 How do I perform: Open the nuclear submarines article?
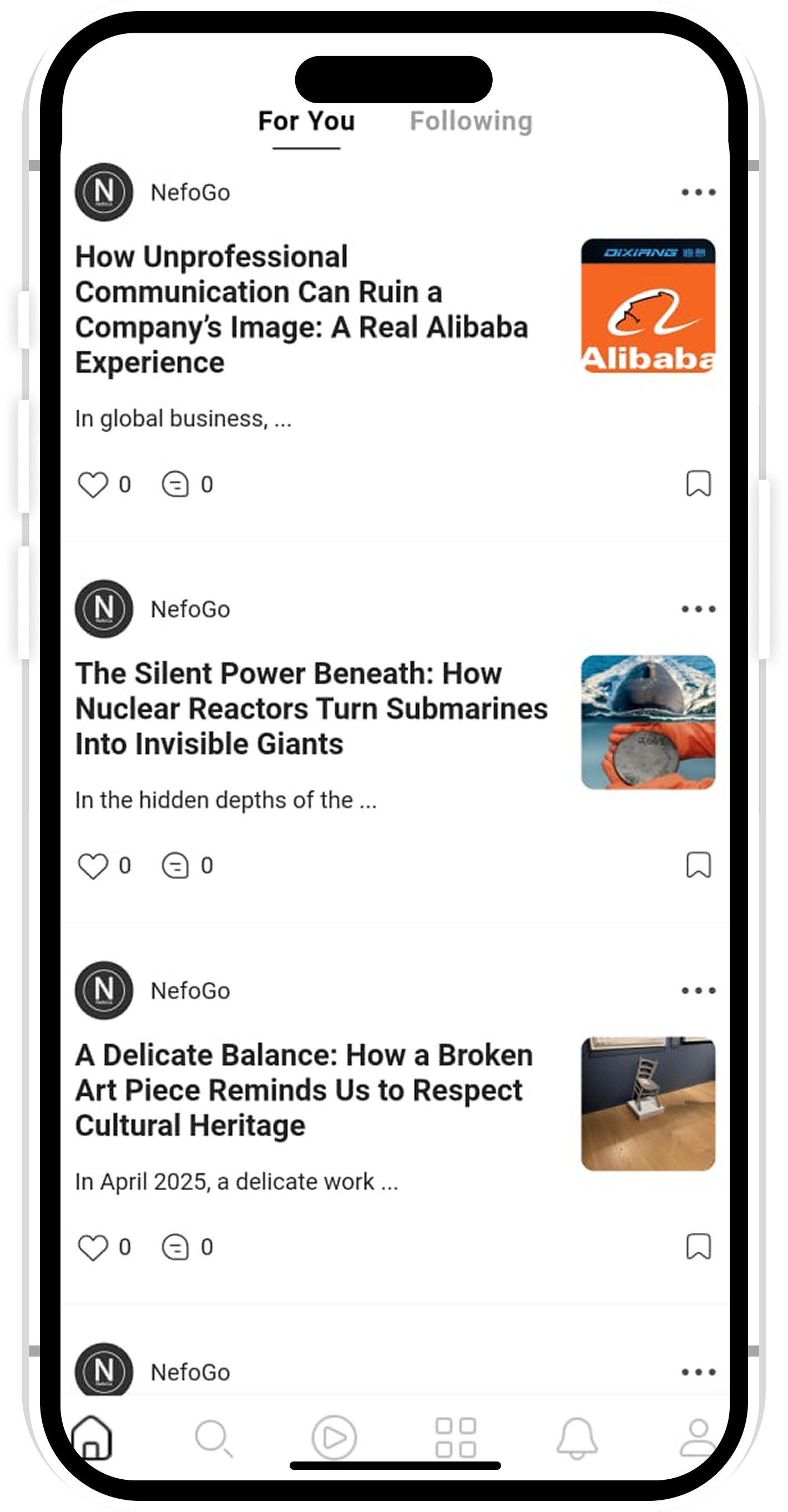(311, 708)
